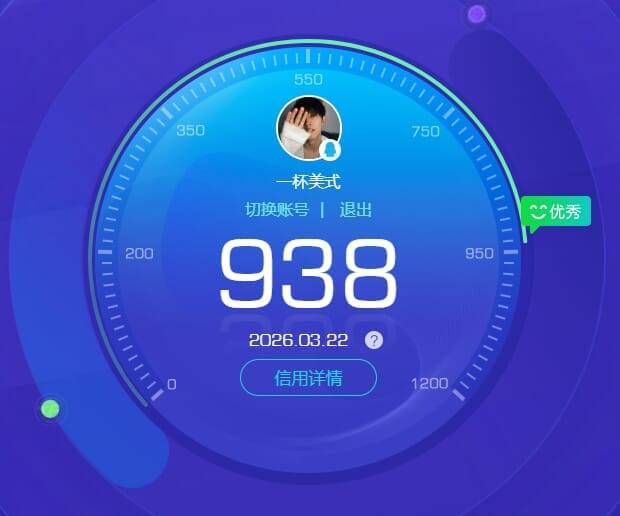
Task: Tap 切换账号 to switch account
Action: pos(276,210)
